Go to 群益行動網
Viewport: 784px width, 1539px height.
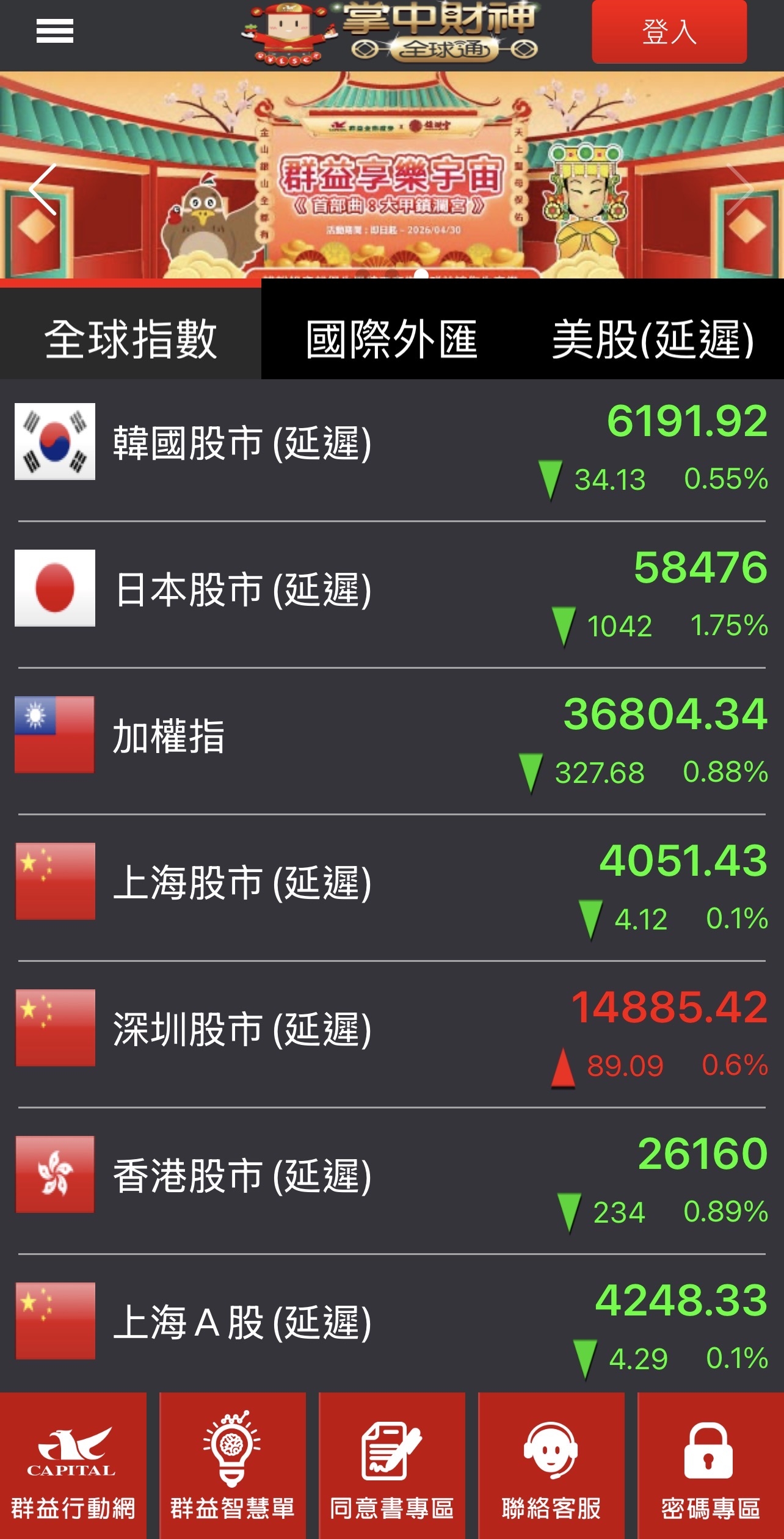[73, 1466]
